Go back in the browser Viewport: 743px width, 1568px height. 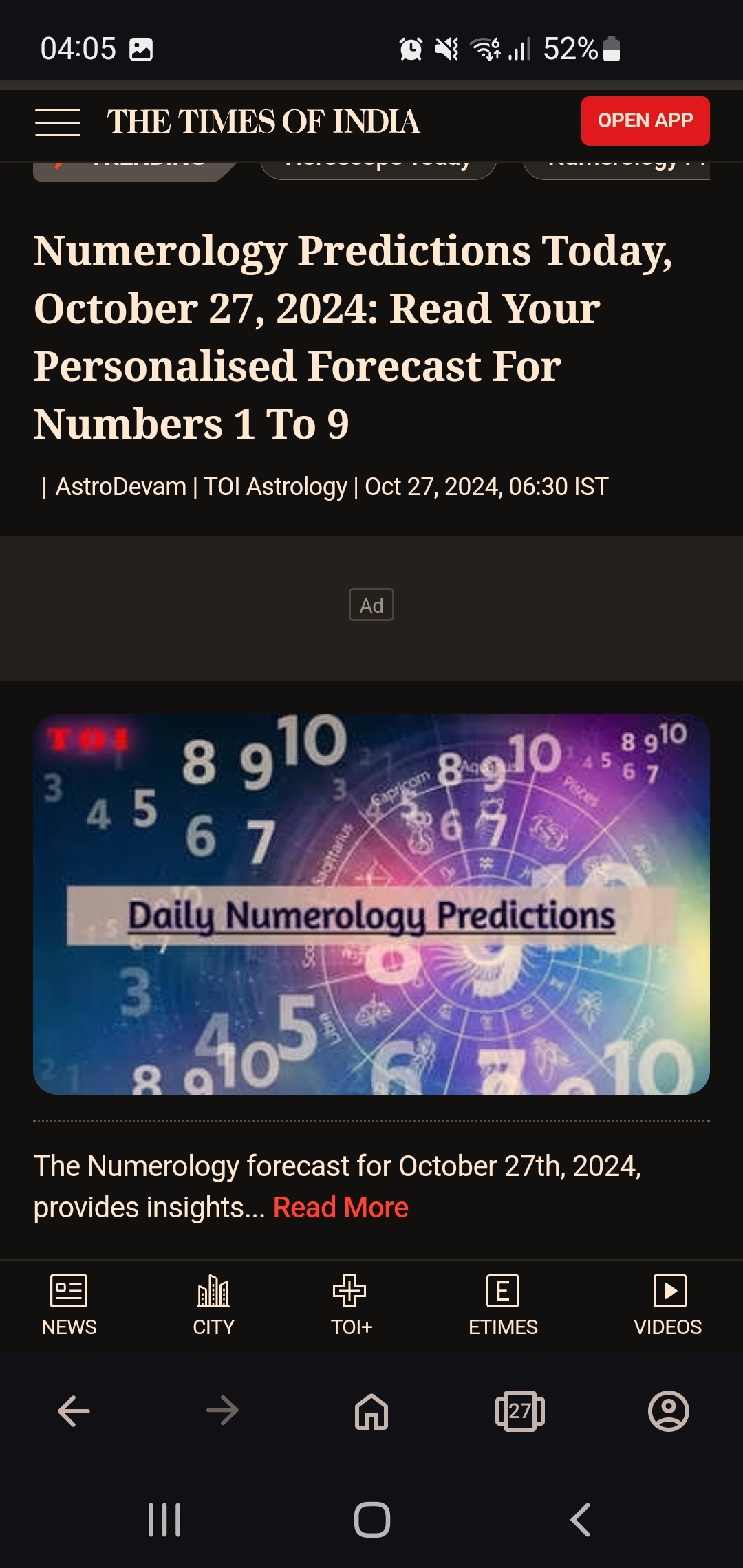coord(74,1411)
